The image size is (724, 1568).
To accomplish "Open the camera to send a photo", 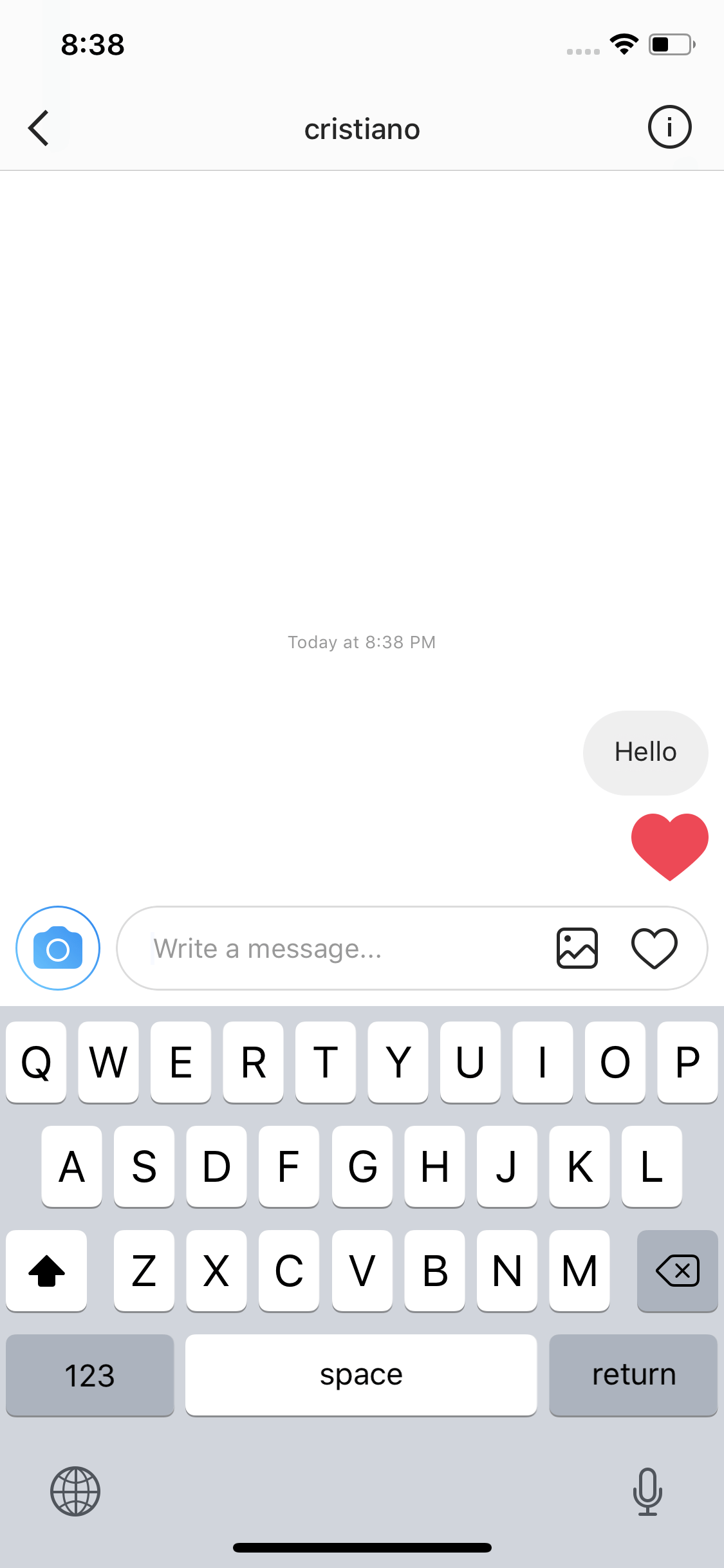I will coord(58,948).
